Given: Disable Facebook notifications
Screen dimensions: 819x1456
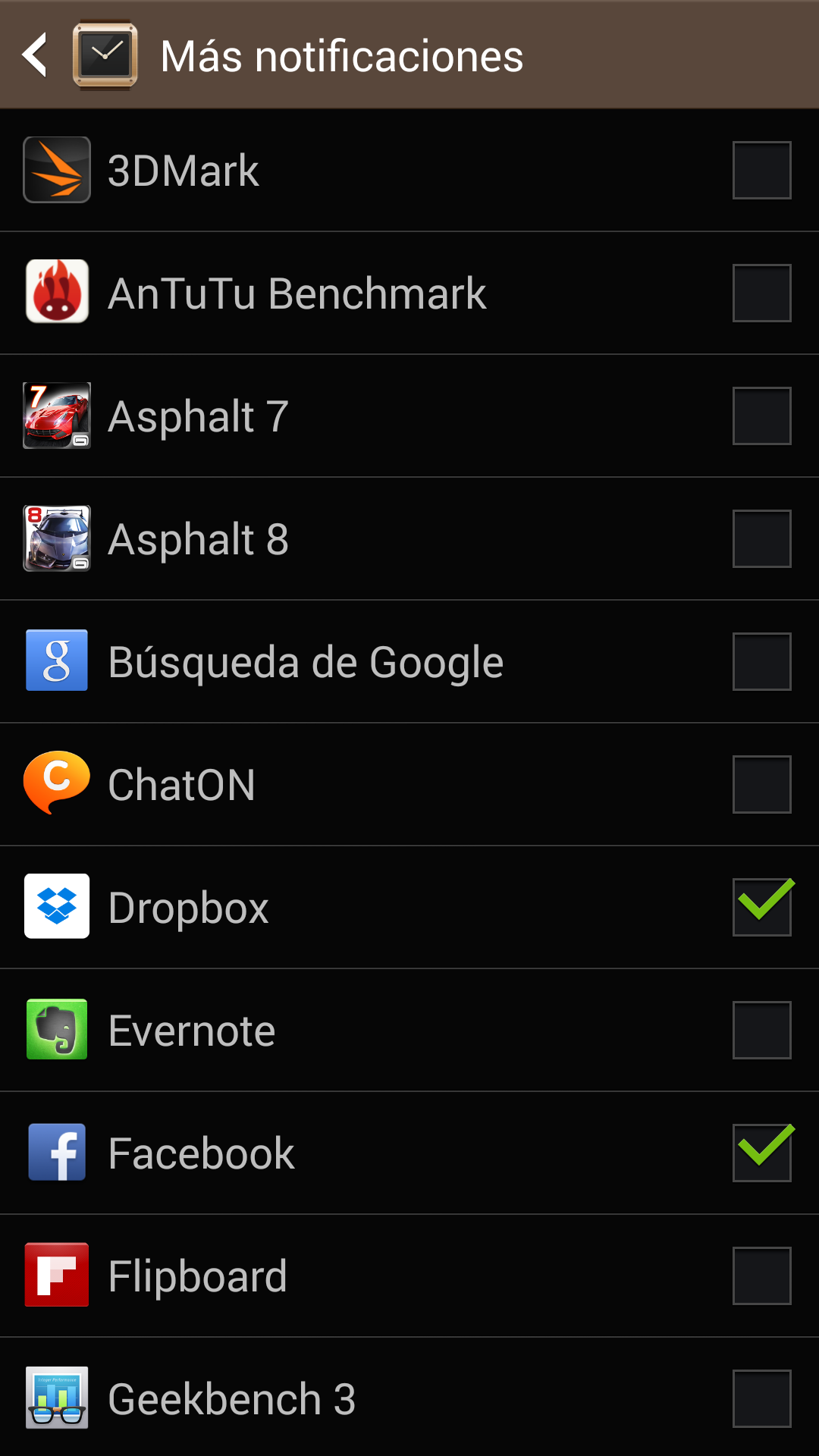Looking at the screenshot, I should click(x=761, y=1153).
